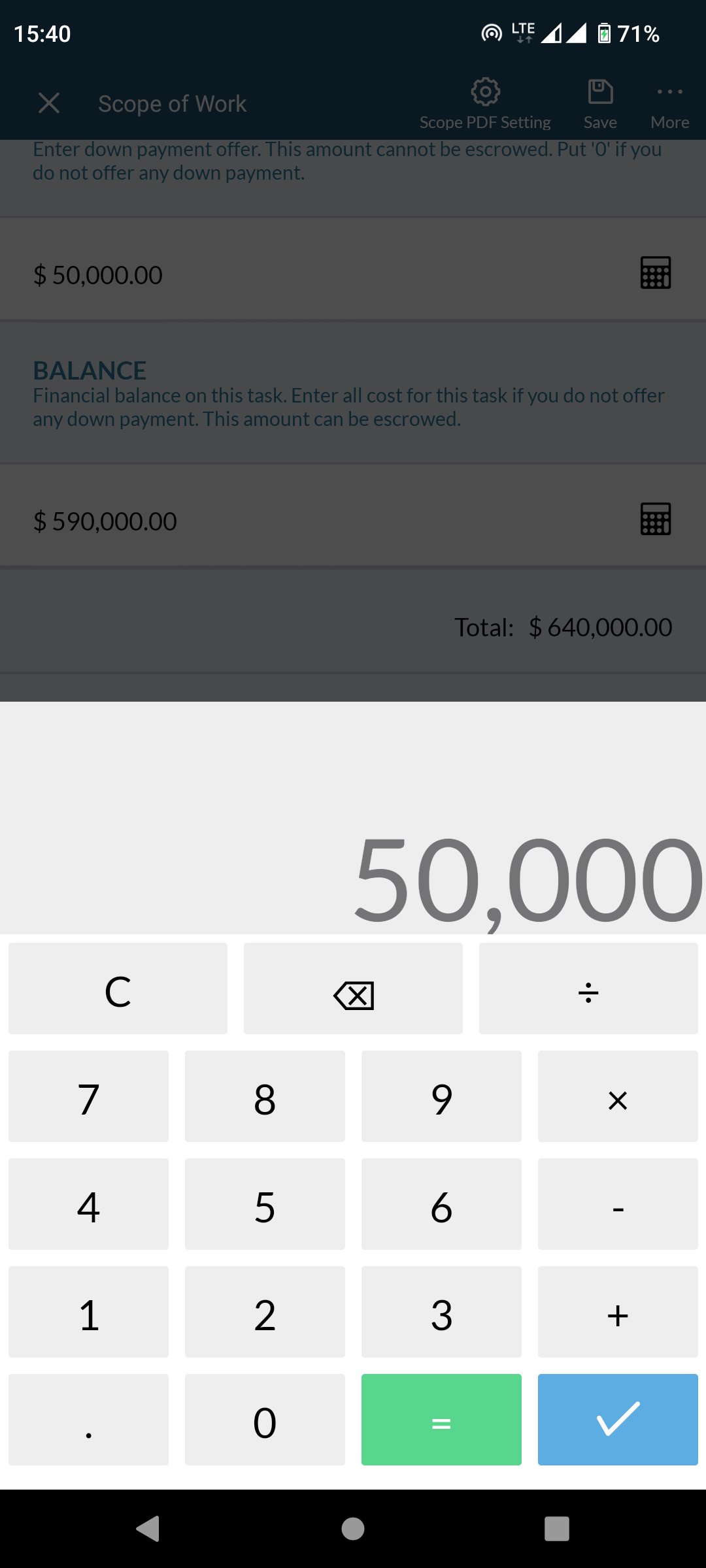The image size is (706, 1568).
Task: Select the divide operator
Action: pos(588,988)
